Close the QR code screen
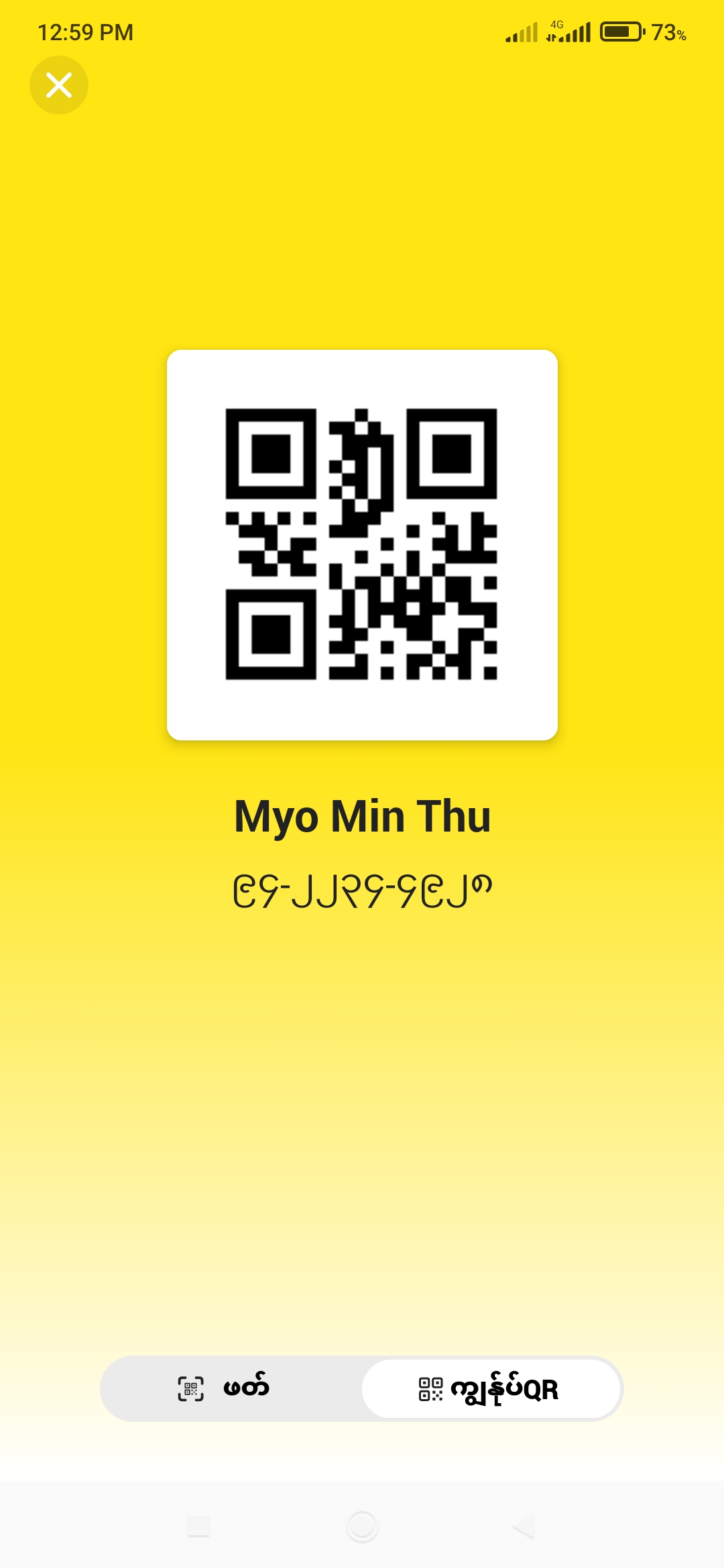The image size is (724, 1568). tap(59, 85)
